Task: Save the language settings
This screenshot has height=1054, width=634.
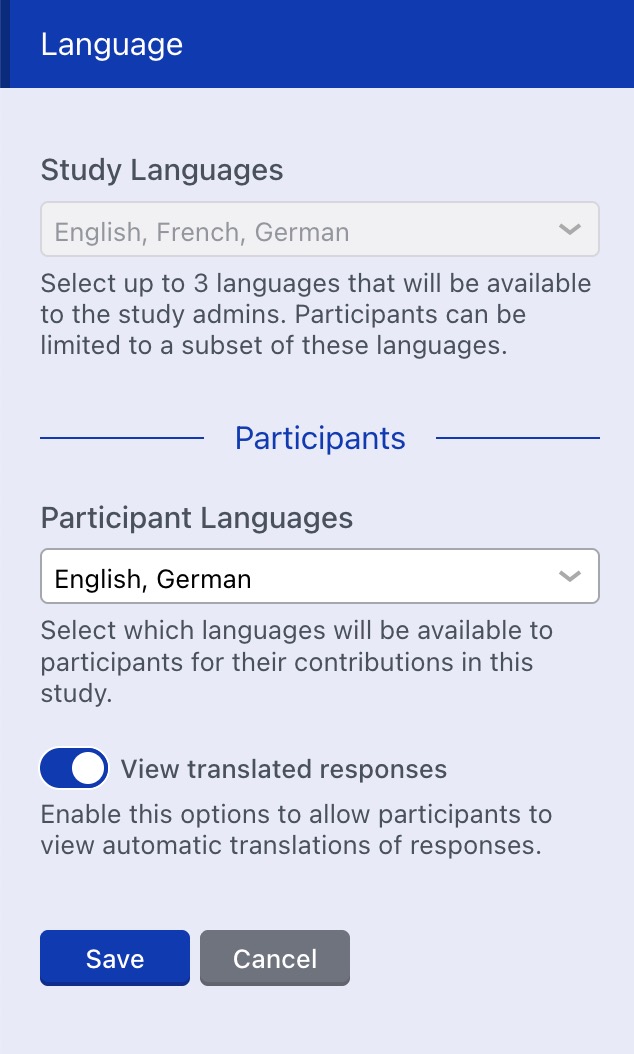Action: point(115,958)
